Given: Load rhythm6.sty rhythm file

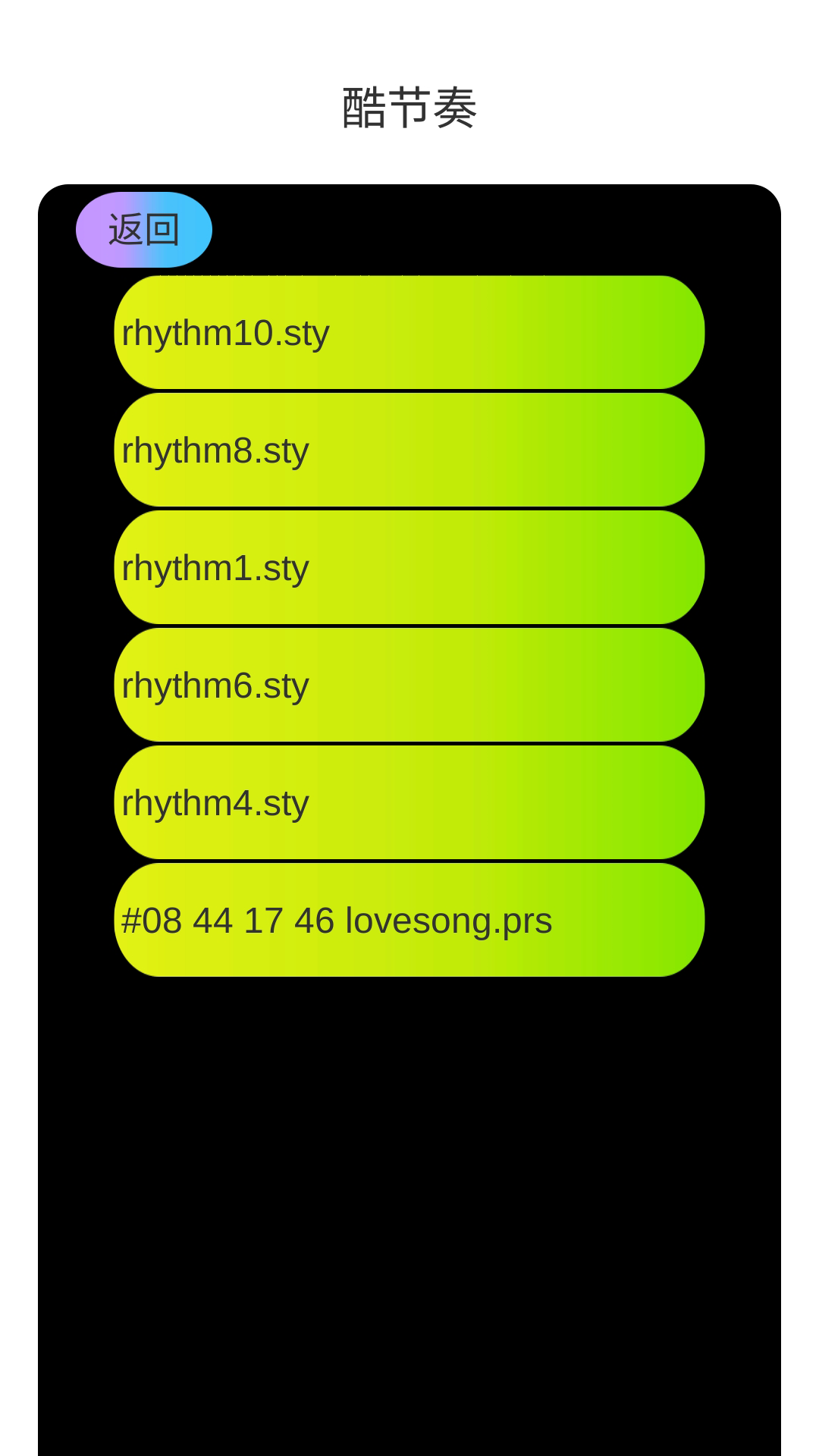Looking at the screenshot, I should [x=409, y=685].
